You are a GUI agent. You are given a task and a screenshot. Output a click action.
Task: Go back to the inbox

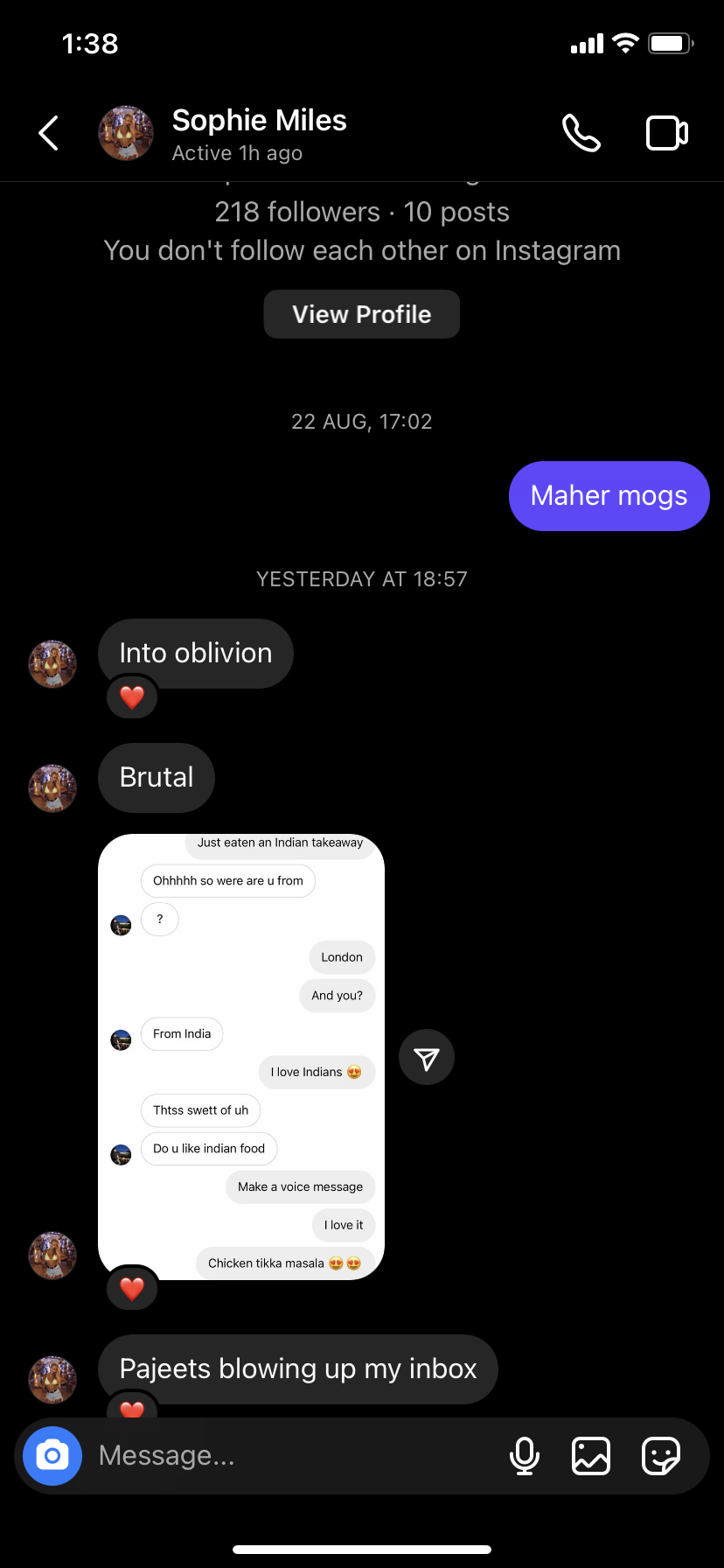[49, 133]
